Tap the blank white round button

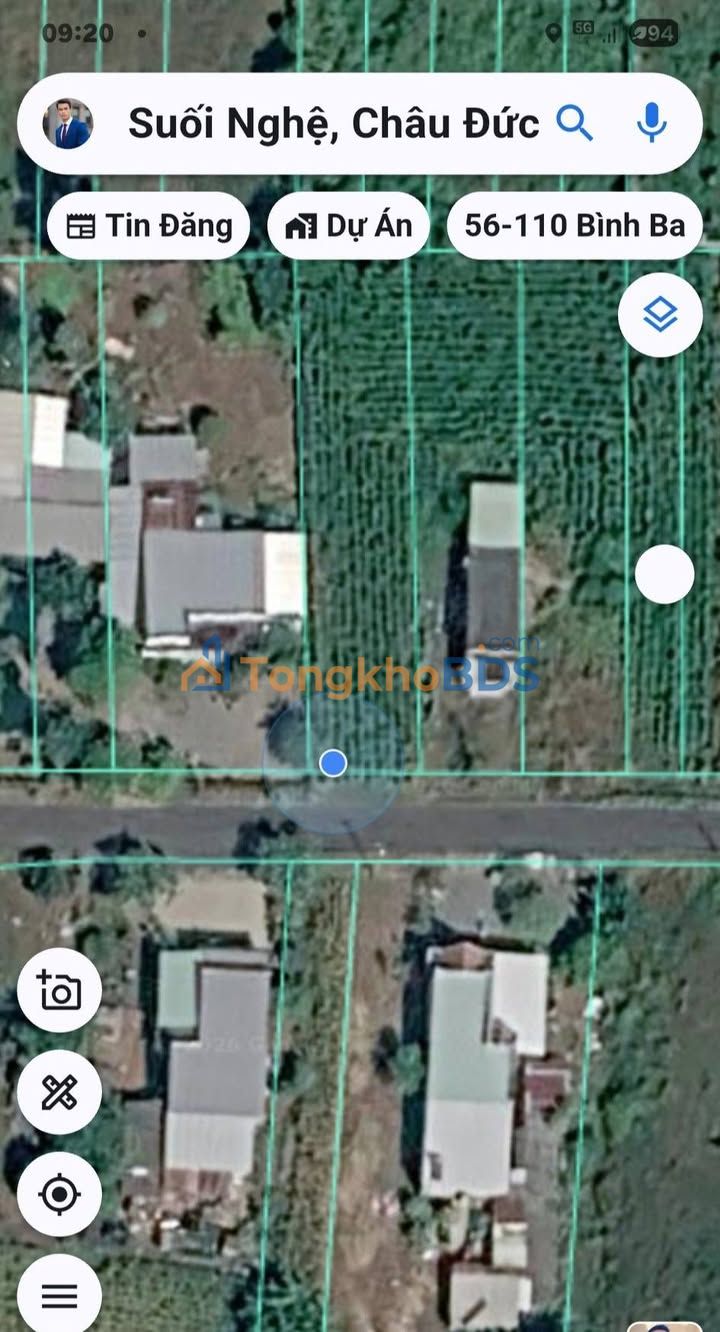point(665,574)
